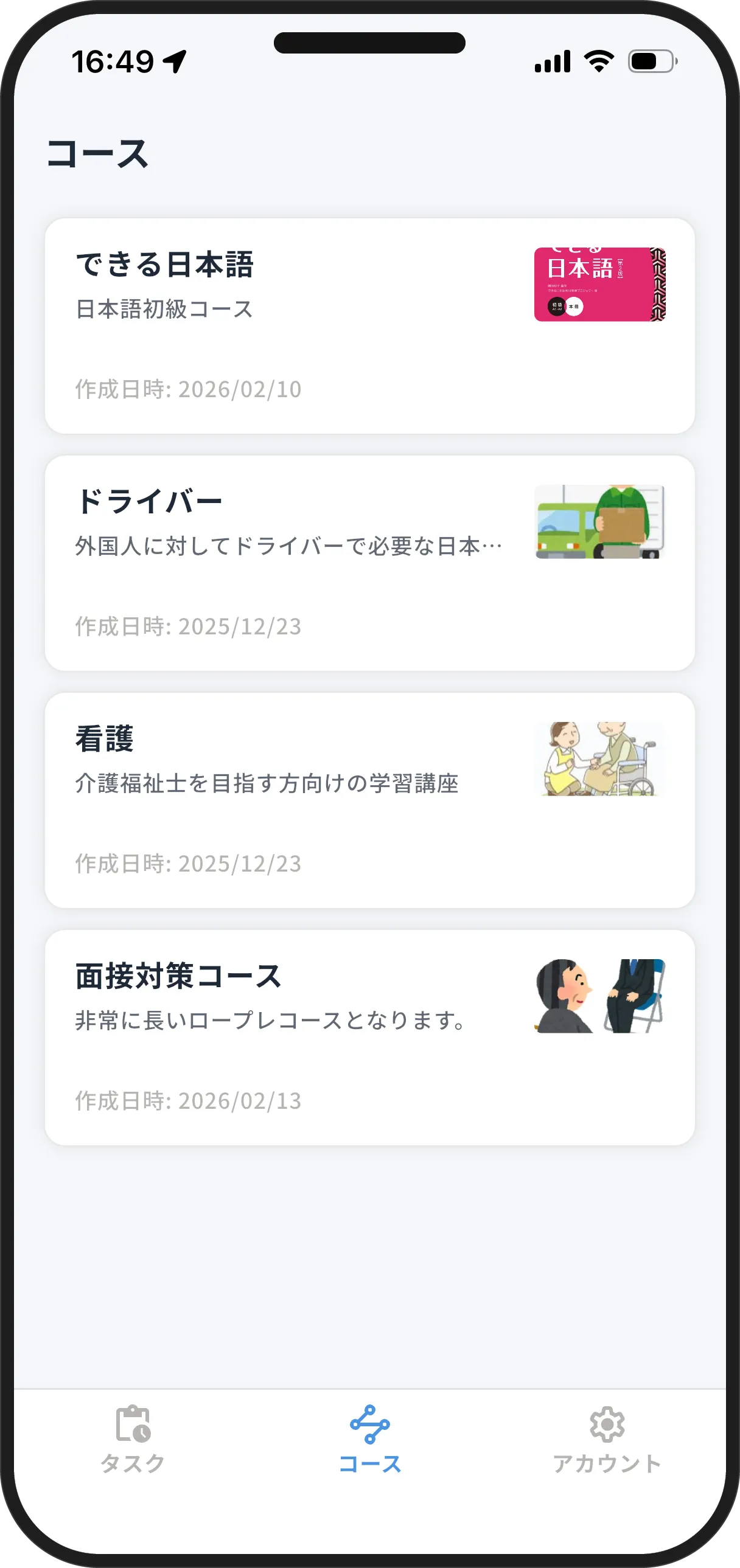Image resolution: width=740 pixels, height=1568 pixels.
Task: Tap the できる日本語 course title text
Action: click(x=166, y=263)
